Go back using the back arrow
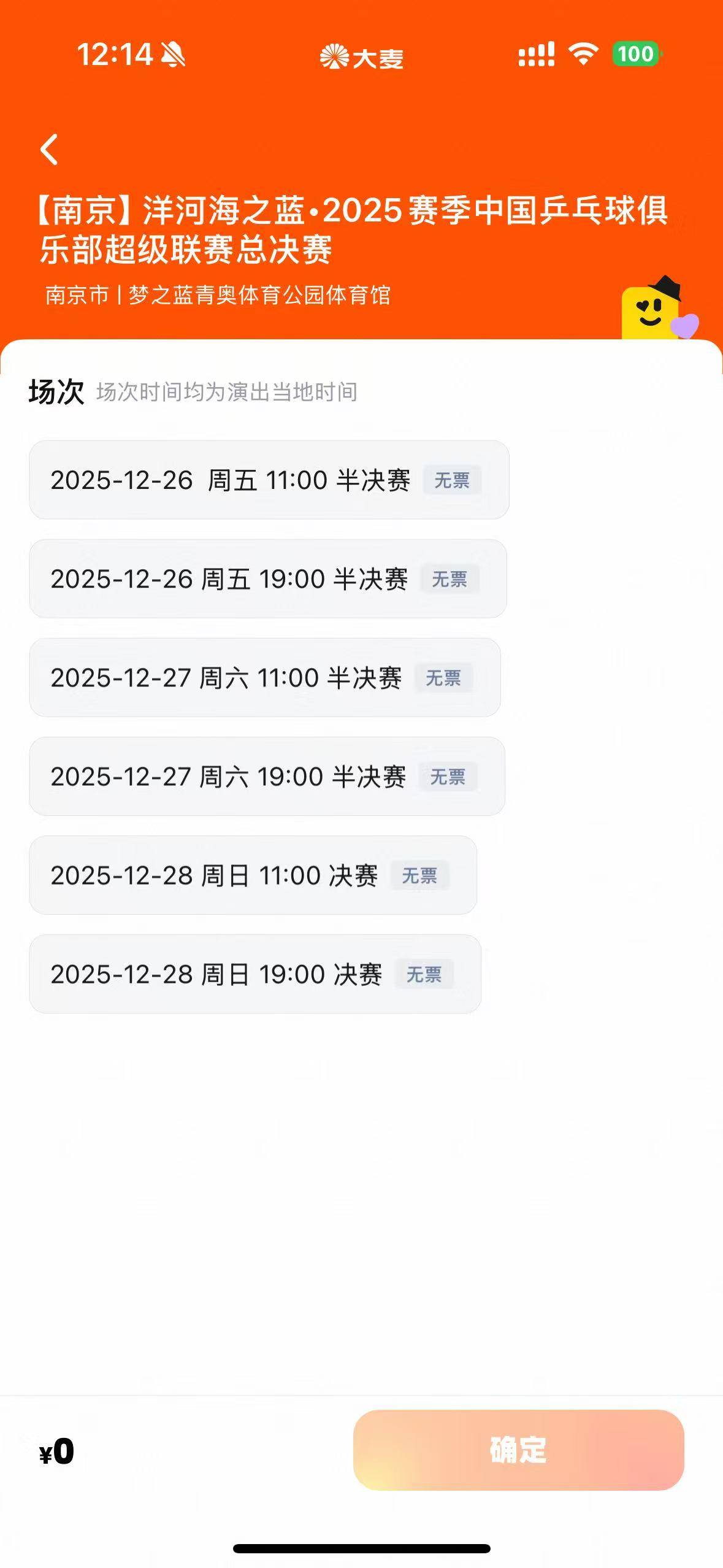723x1568 pixels. [x=49, y=150]
